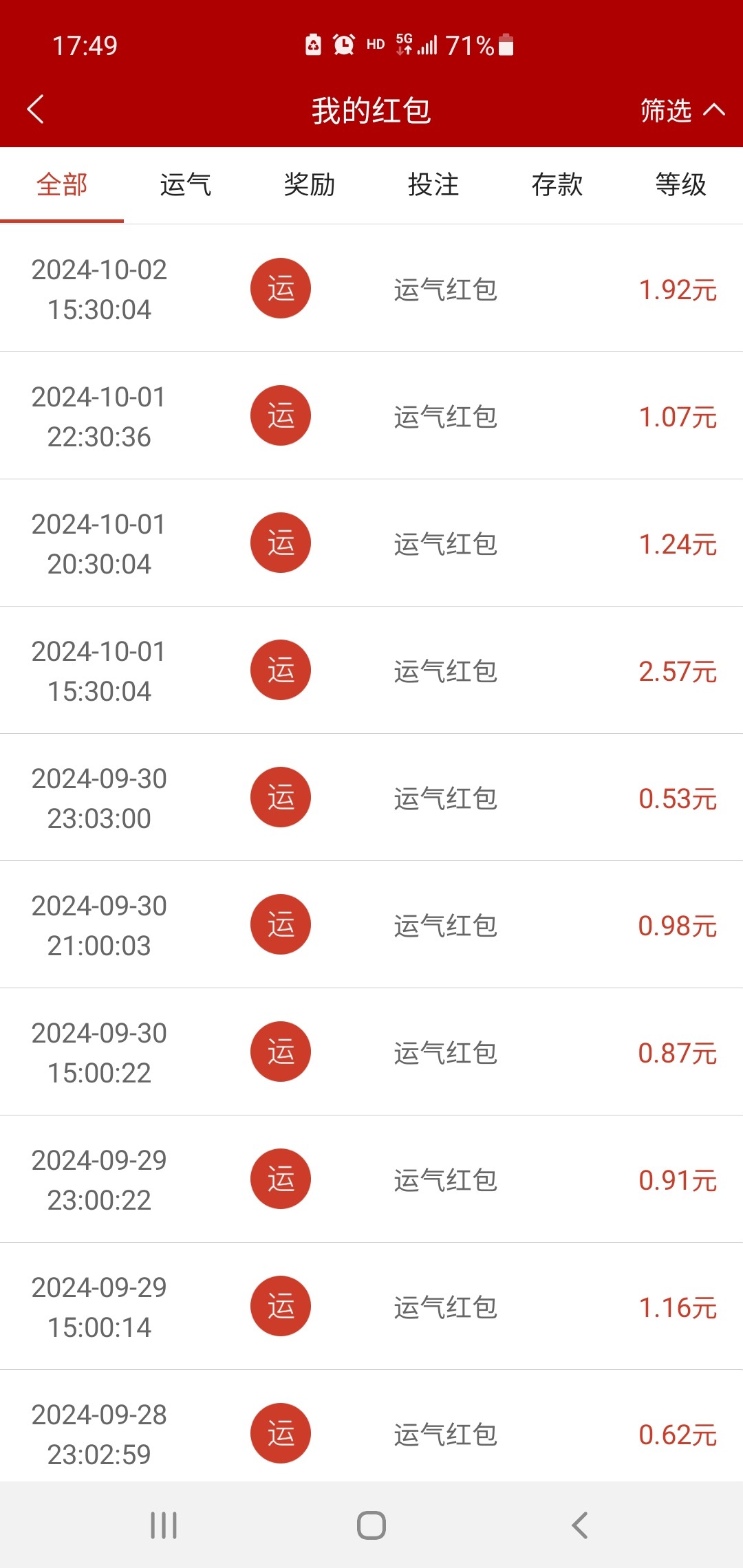Show the 存款 tab

coord(557,185)
